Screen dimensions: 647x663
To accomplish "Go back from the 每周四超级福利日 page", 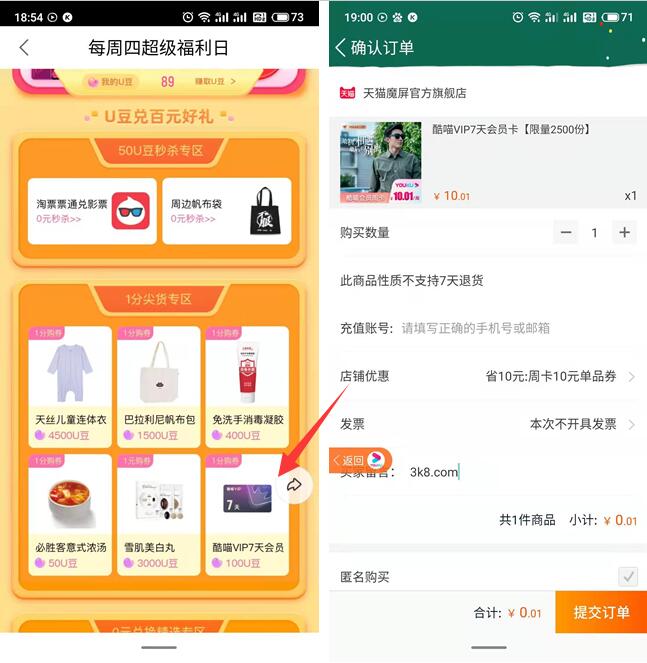I will (x=24, y=48).
